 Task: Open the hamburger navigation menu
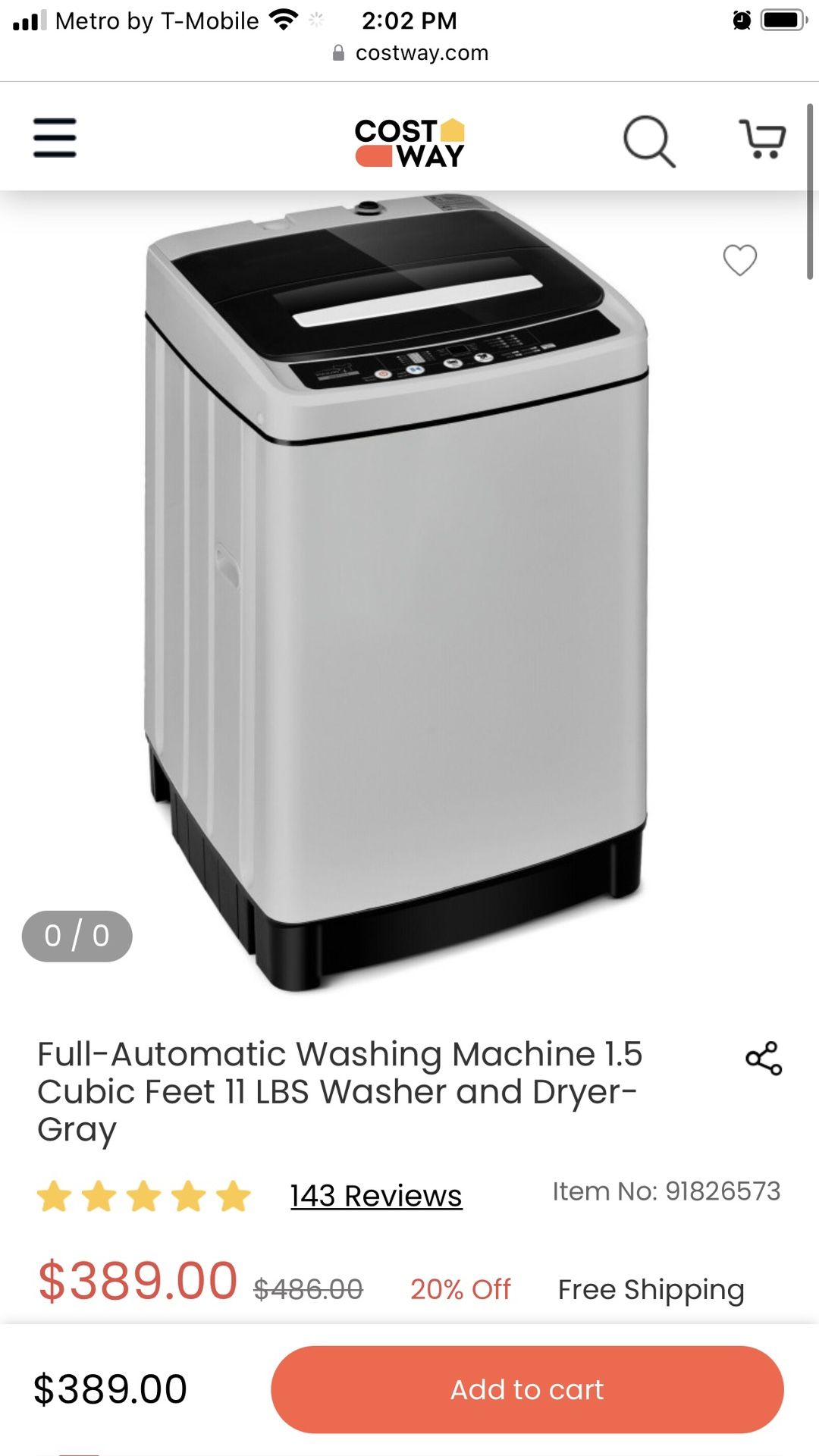pyautogui.click(x=53, y=139)
